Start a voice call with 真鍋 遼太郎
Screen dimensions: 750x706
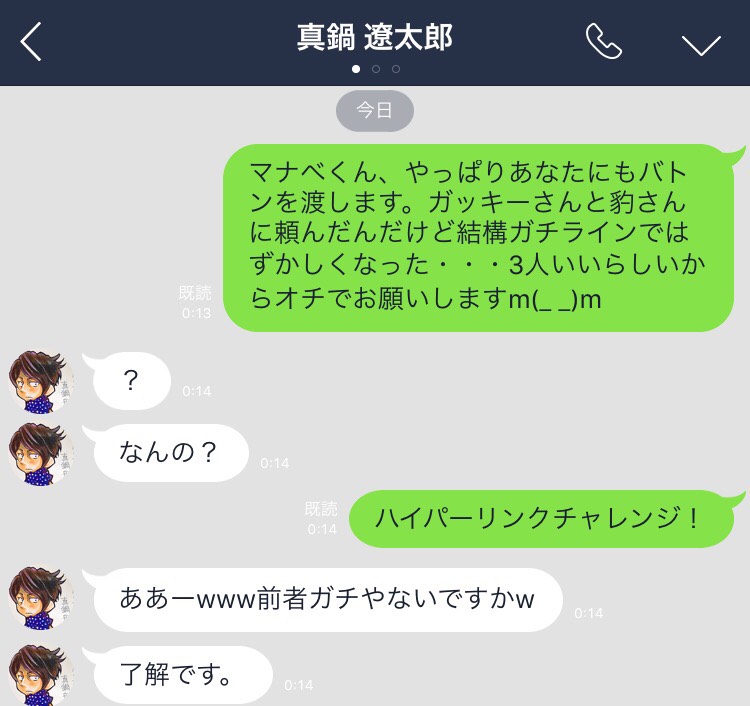click(603, 42)
